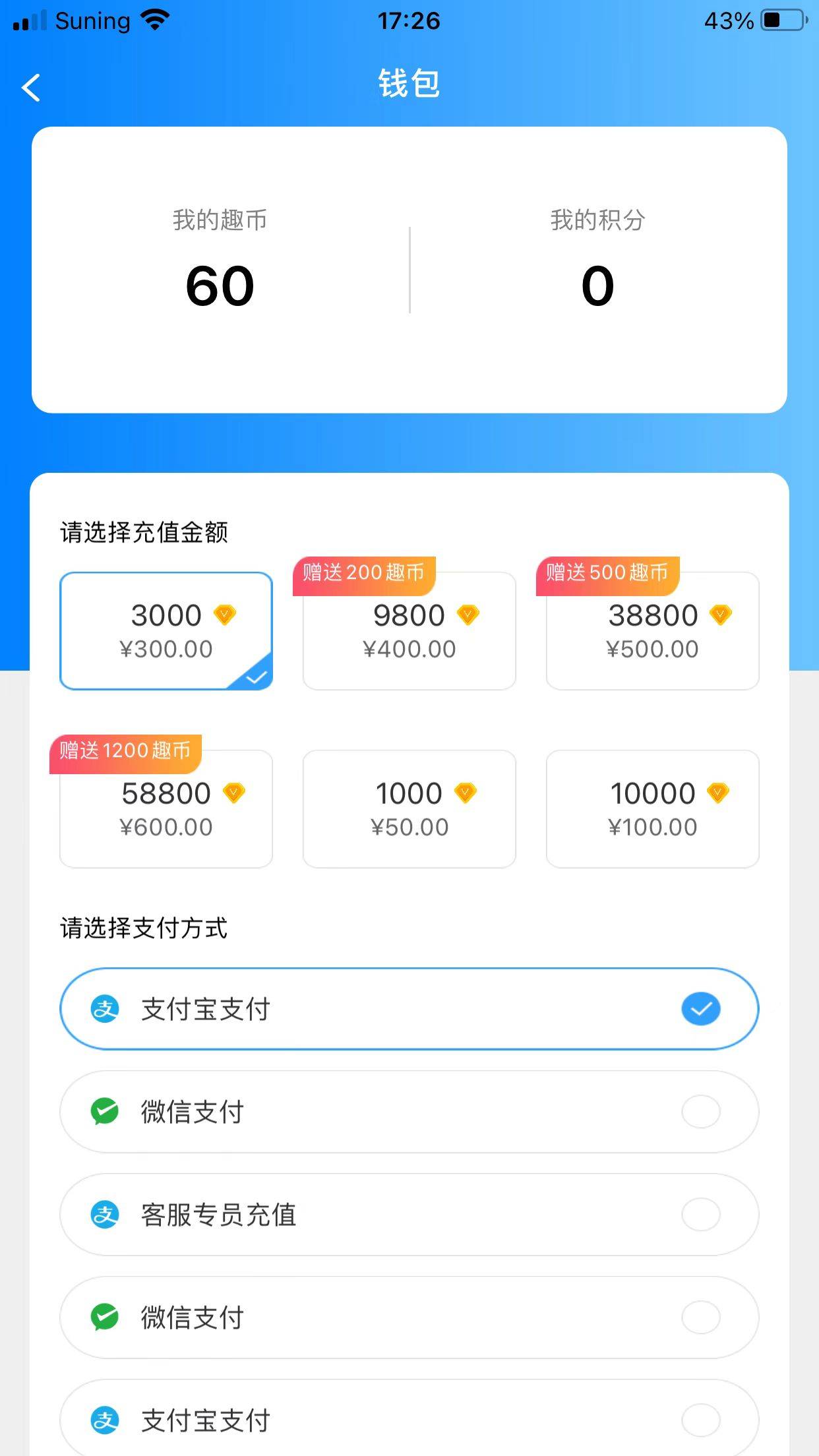Select the 9800 coins for ¥400 package
This screenshot has width=819, height=1456.
(409, 630)
